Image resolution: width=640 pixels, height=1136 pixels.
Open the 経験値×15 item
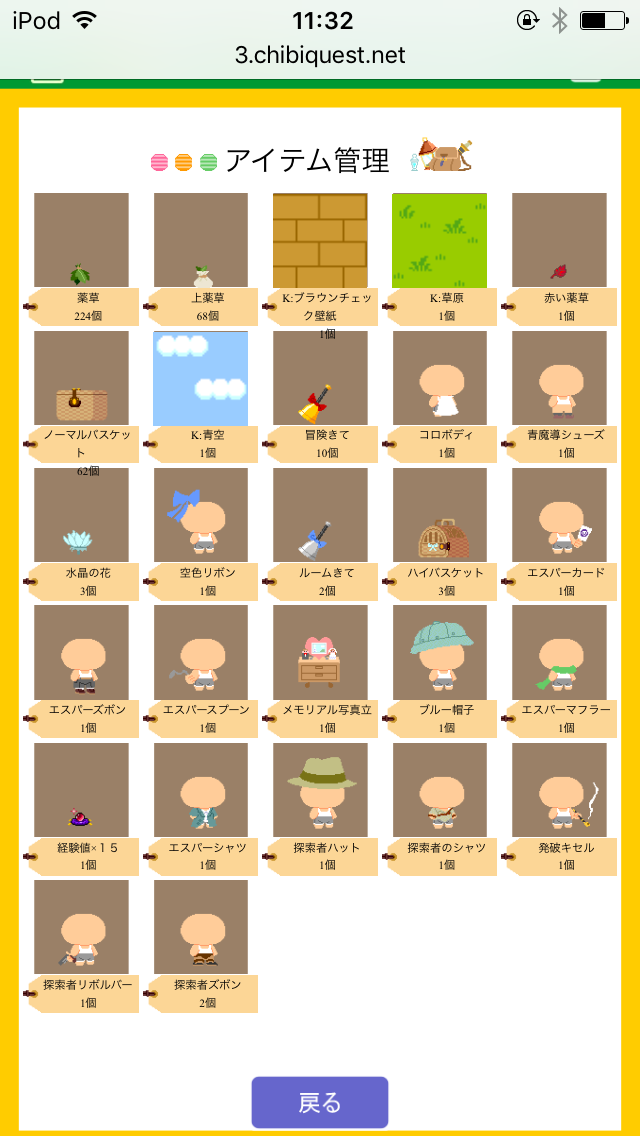pos(81,790)
